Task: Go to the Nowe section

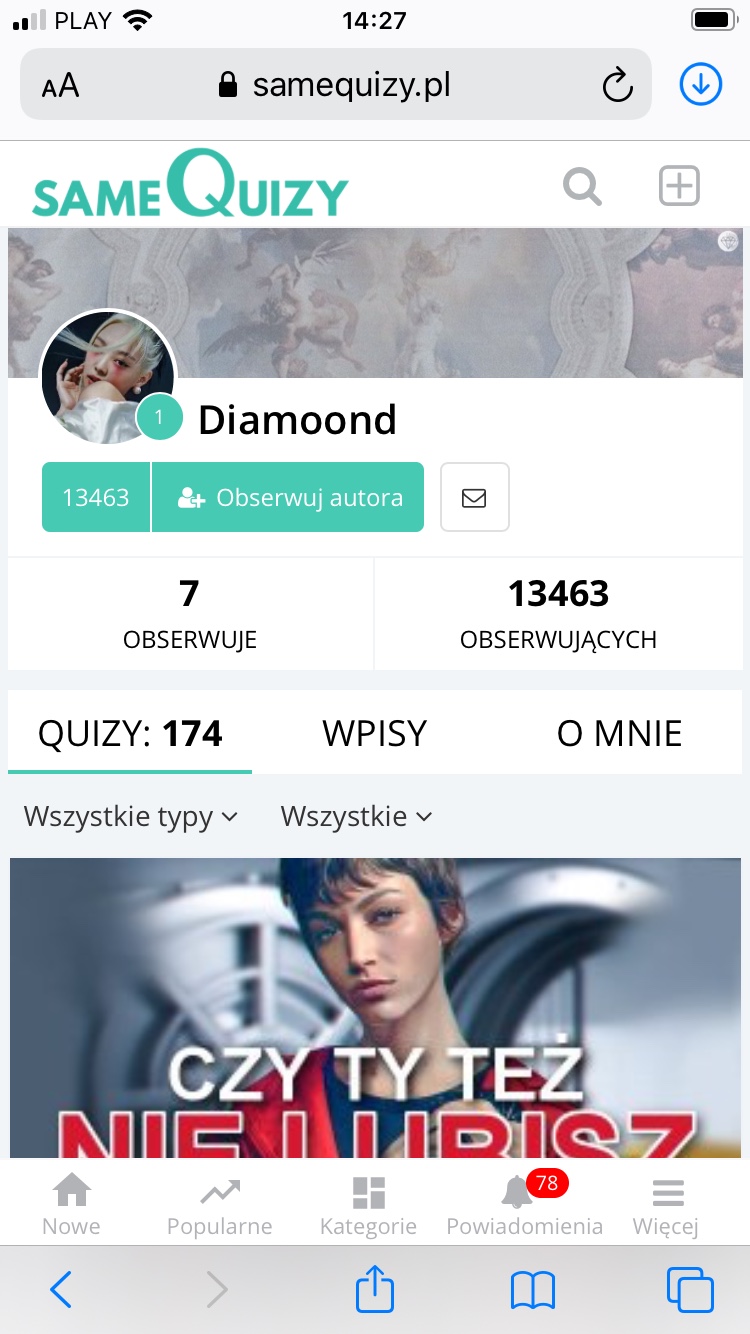Action: pyautogui.click(x=71, y=1206)
